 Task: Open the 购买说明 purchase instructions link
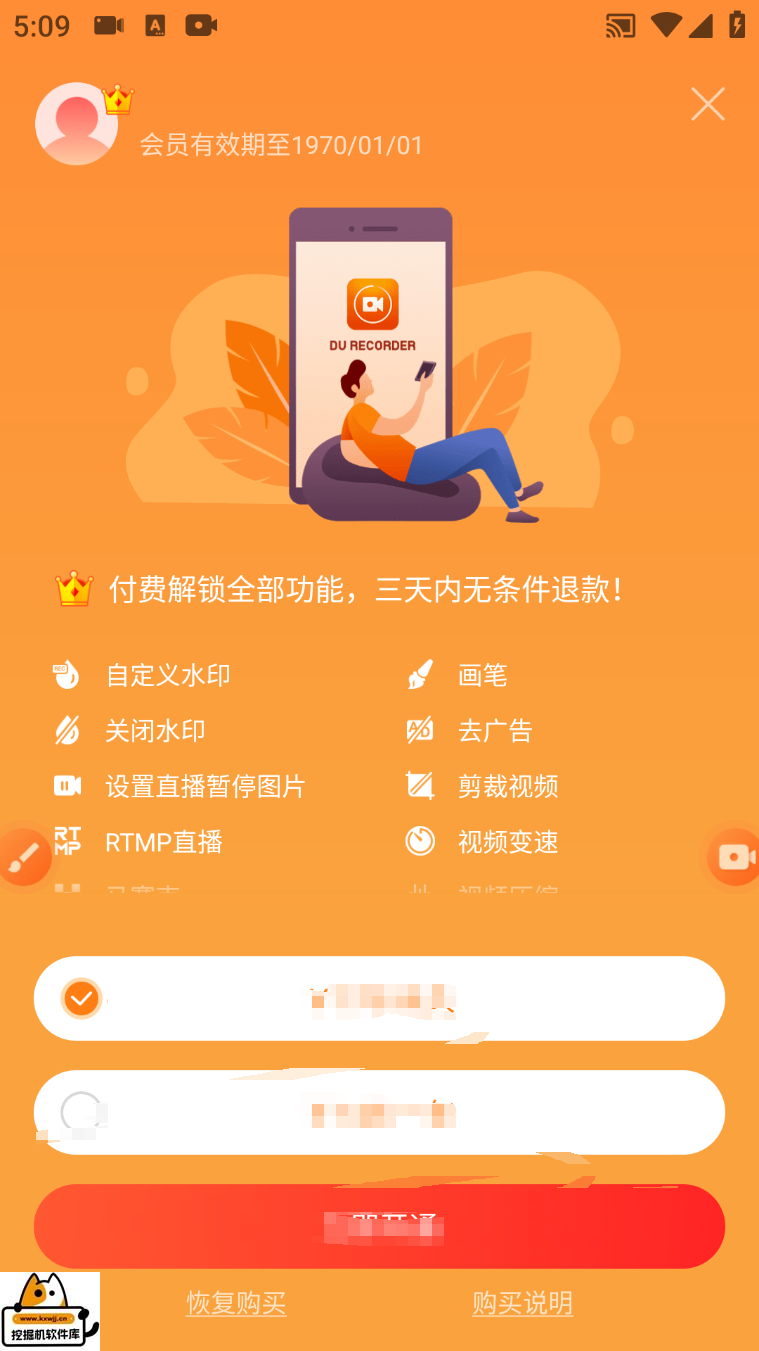pos(522,1303)
